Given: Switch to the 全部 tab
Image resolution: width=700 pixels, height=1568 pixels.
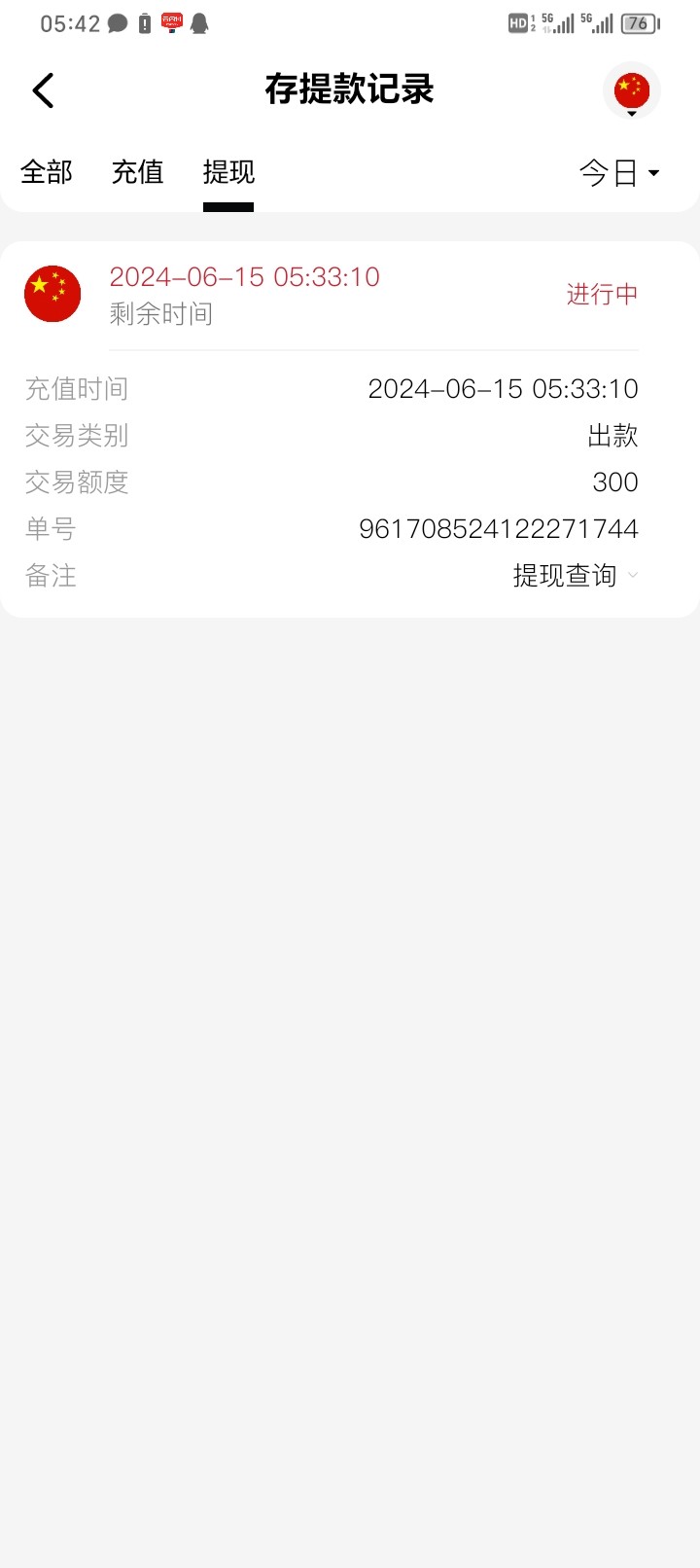Looking at the screenshot, I should tap(47, 172).
